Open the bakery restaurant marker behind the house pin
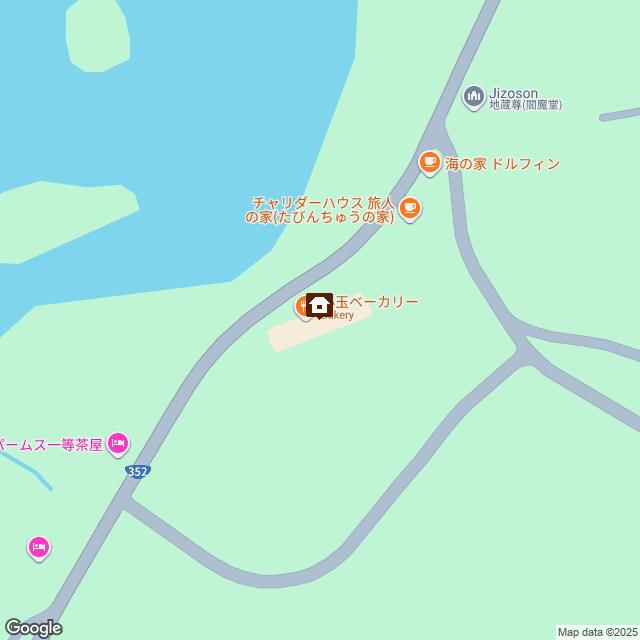This screenshot has width=640, height=640. click(x=301, y=307)
